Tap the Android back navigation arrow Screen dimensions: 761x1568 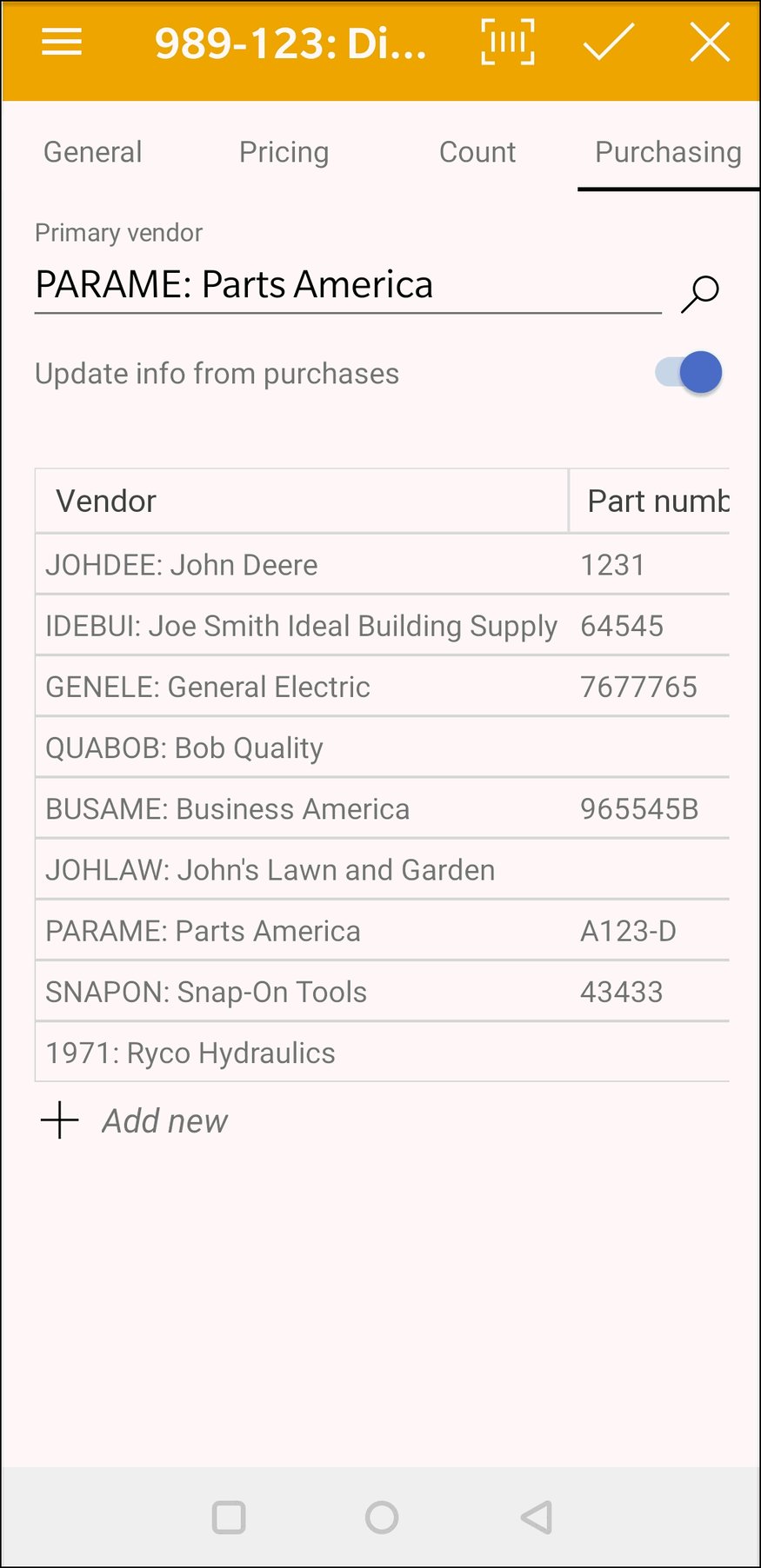click(534, 1518)
